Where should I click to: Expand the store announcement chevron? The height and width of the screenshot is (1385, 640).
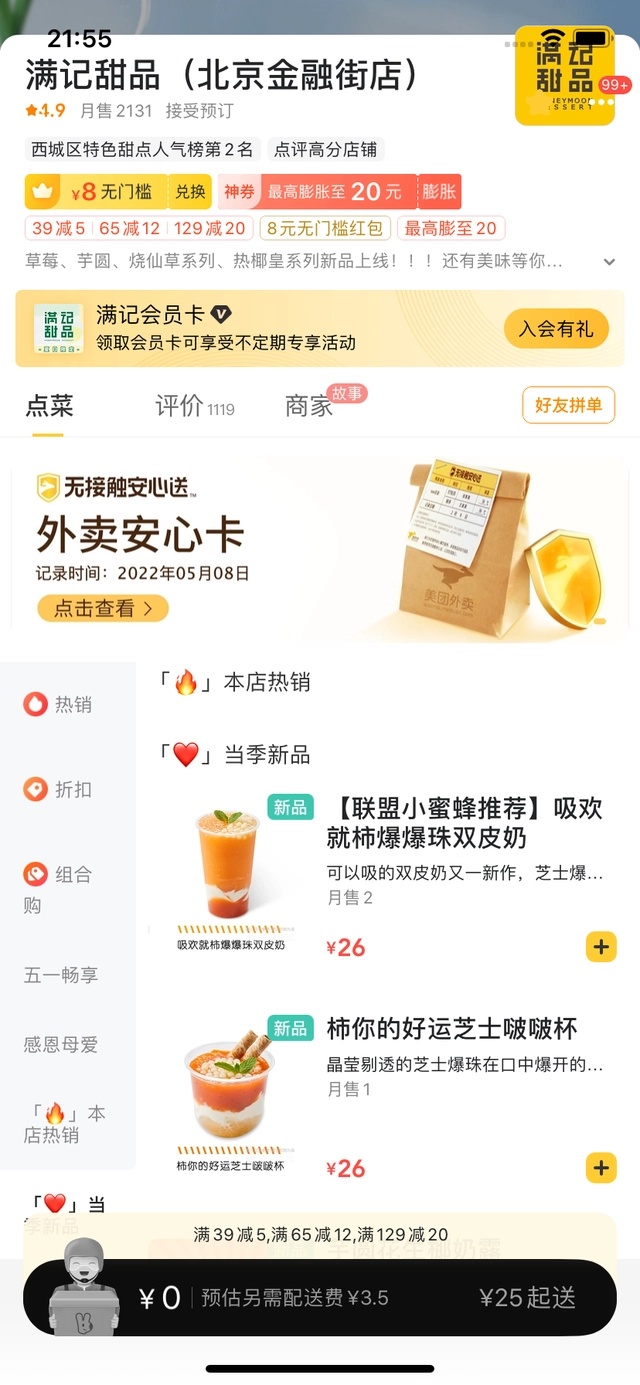[609, 262]
